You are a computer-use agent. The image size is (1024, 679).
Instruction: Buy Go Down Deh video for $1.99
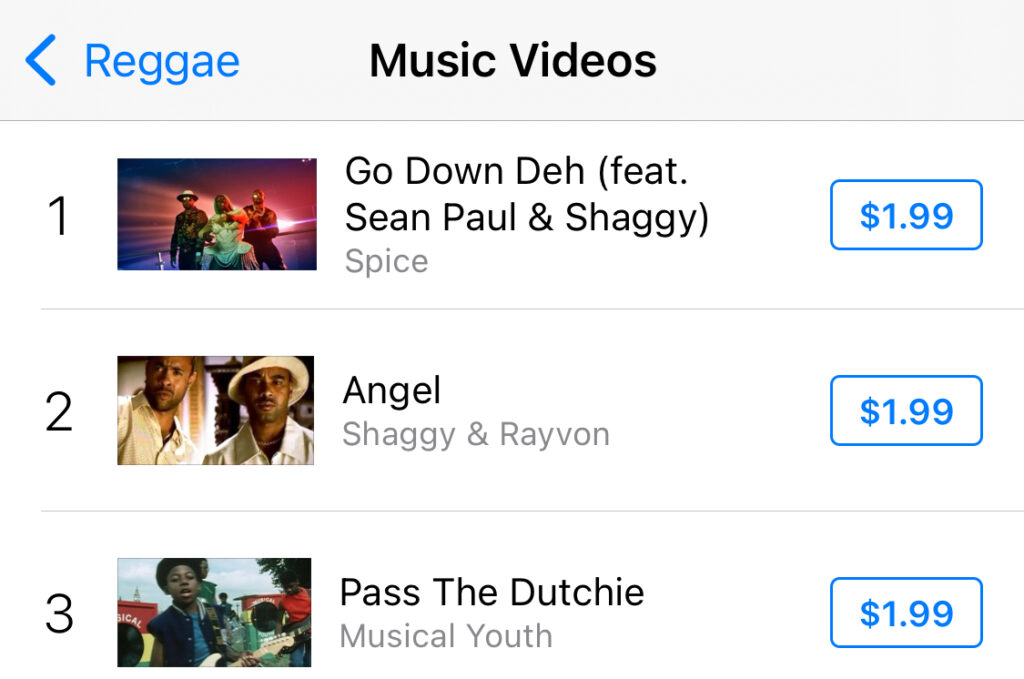pos(906,215)
